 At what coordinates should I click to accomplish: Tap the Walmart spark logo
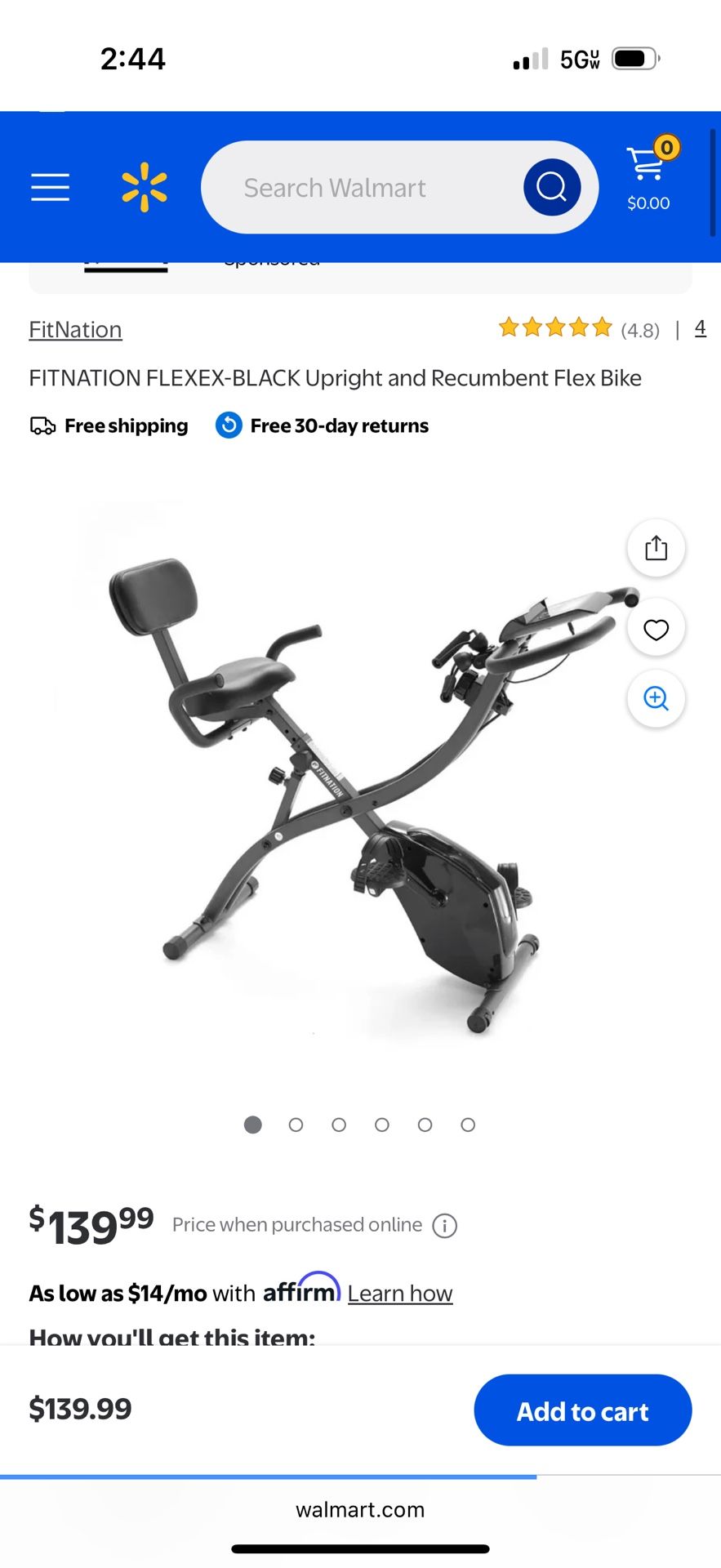click(145, 187)
